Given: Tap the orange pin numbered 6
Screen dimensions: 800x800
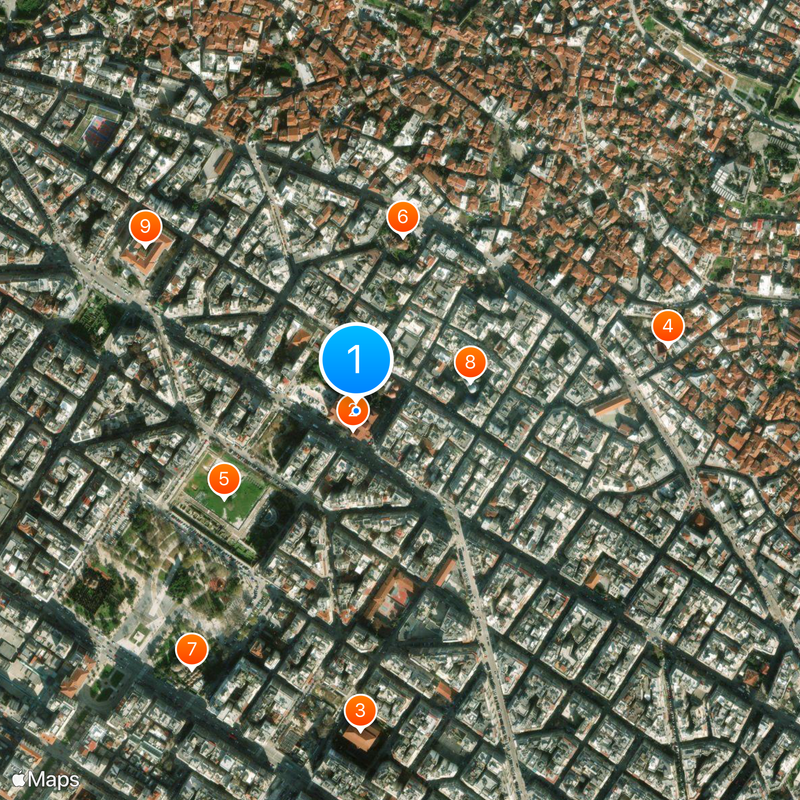Looking at the screenshot, I should 402,216.
